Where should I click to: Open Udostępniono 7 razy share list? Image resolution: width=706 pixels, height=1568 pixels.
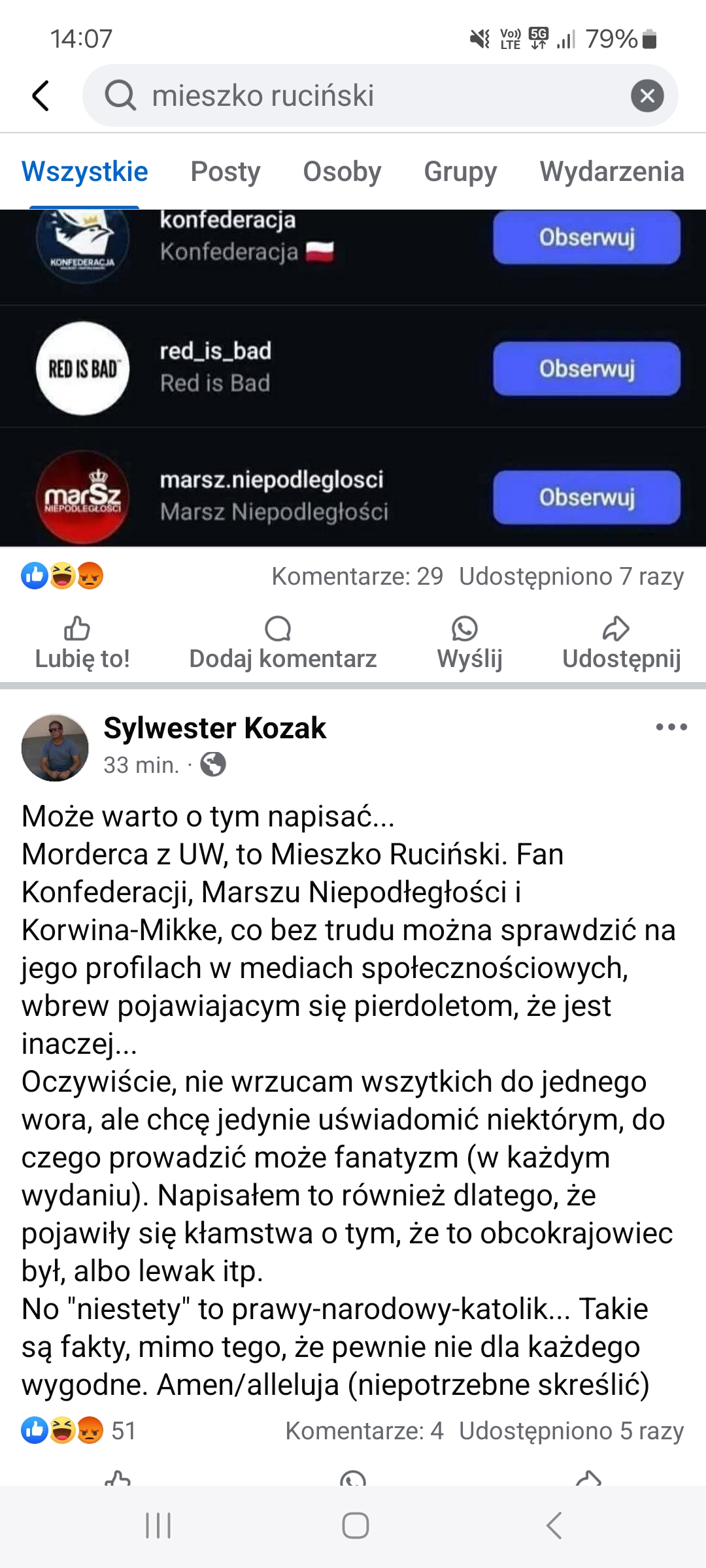pos(571,576)
